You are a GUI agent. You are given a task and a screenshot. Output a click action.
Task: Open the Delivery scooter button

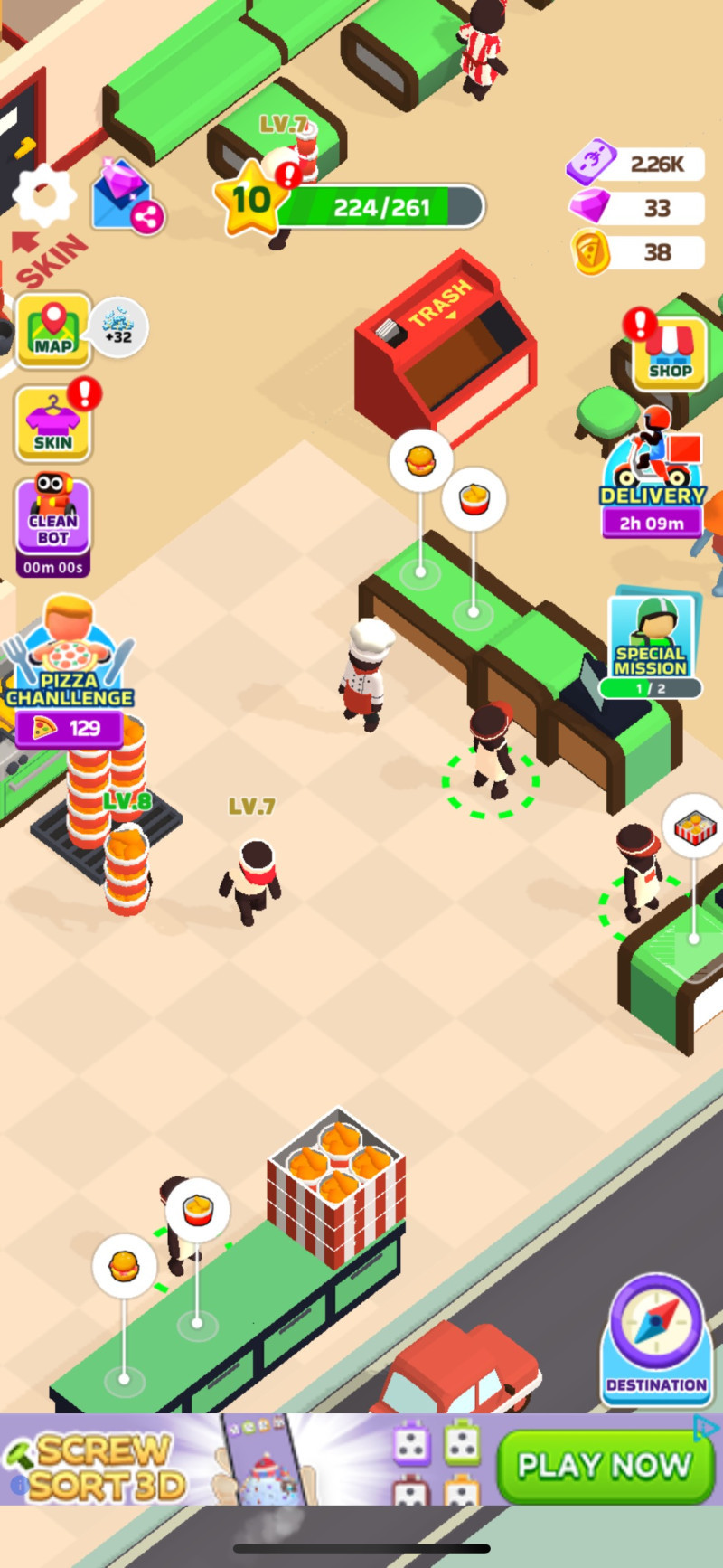653,475
